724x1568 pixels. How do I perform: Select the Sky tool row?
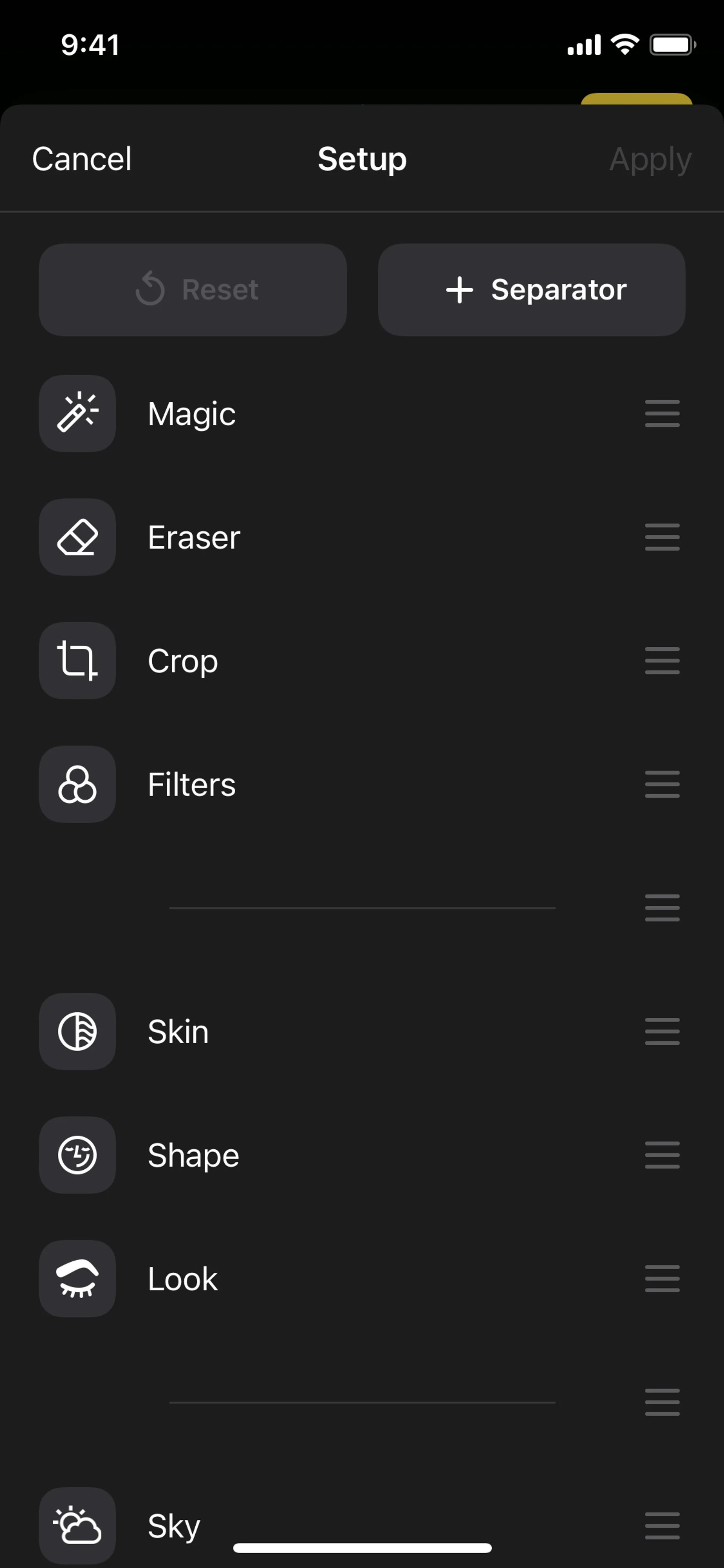(x=174, y=1525)
